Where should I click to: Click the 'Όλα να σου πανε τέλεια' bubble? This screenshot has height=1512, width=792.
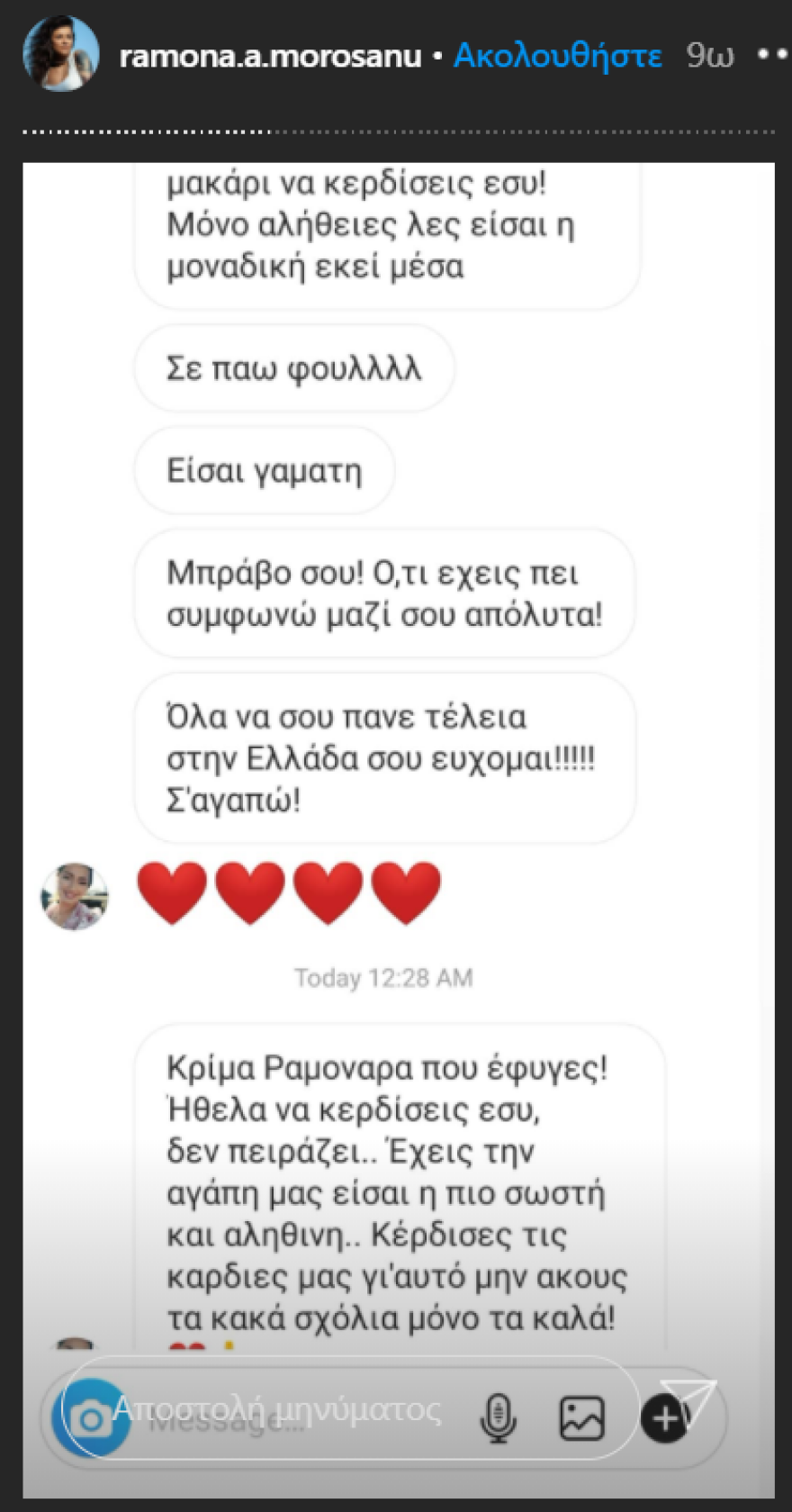pyautogui.click(x=385, y=756)
